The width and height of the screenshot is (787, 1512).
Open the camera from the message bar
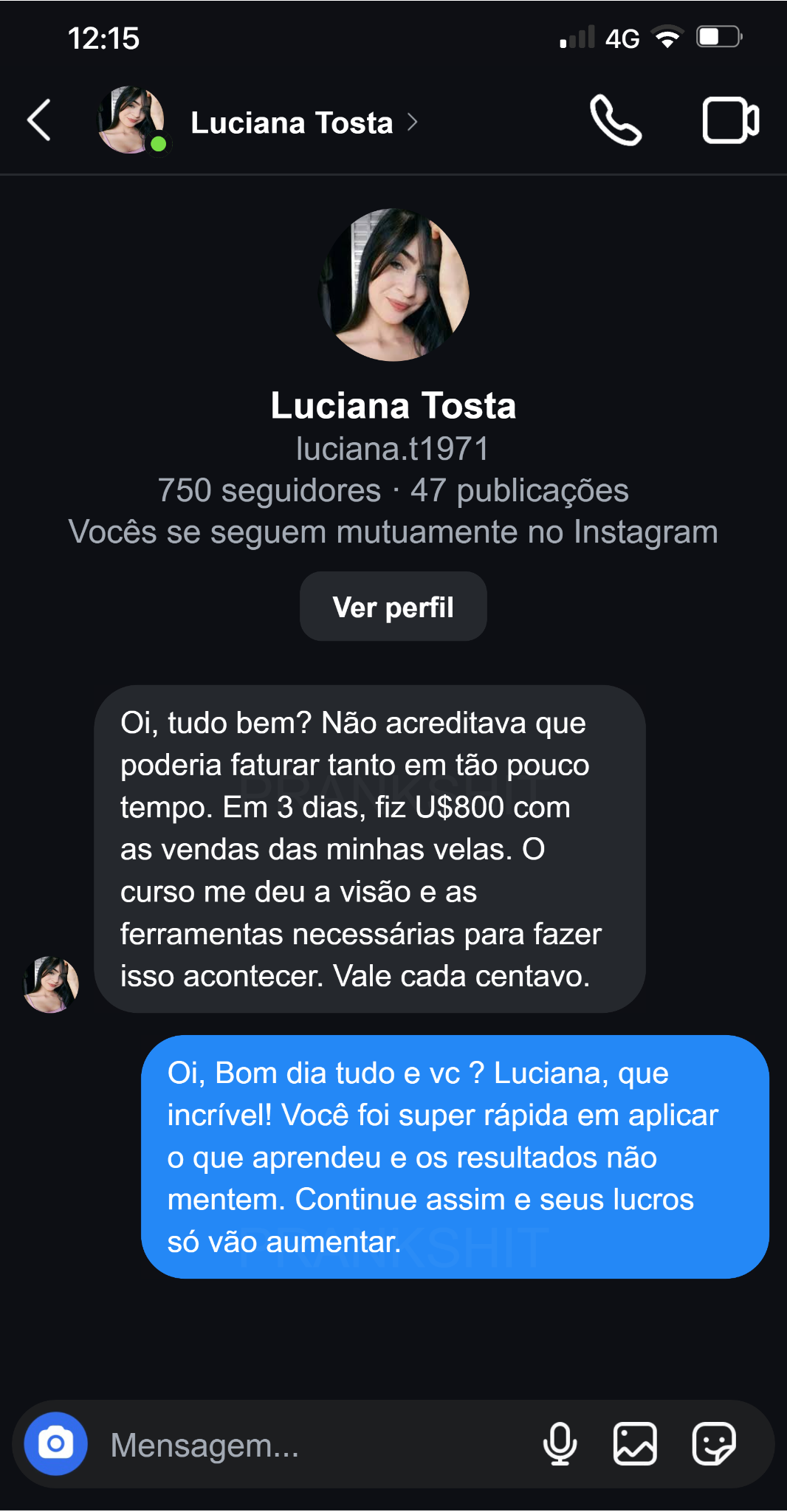56,1443
